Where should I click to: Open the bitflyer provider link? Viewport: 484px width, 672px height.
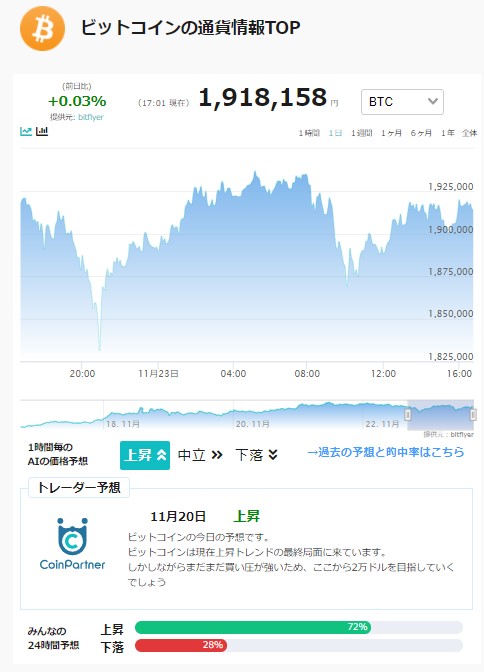(x=91, y=117)
